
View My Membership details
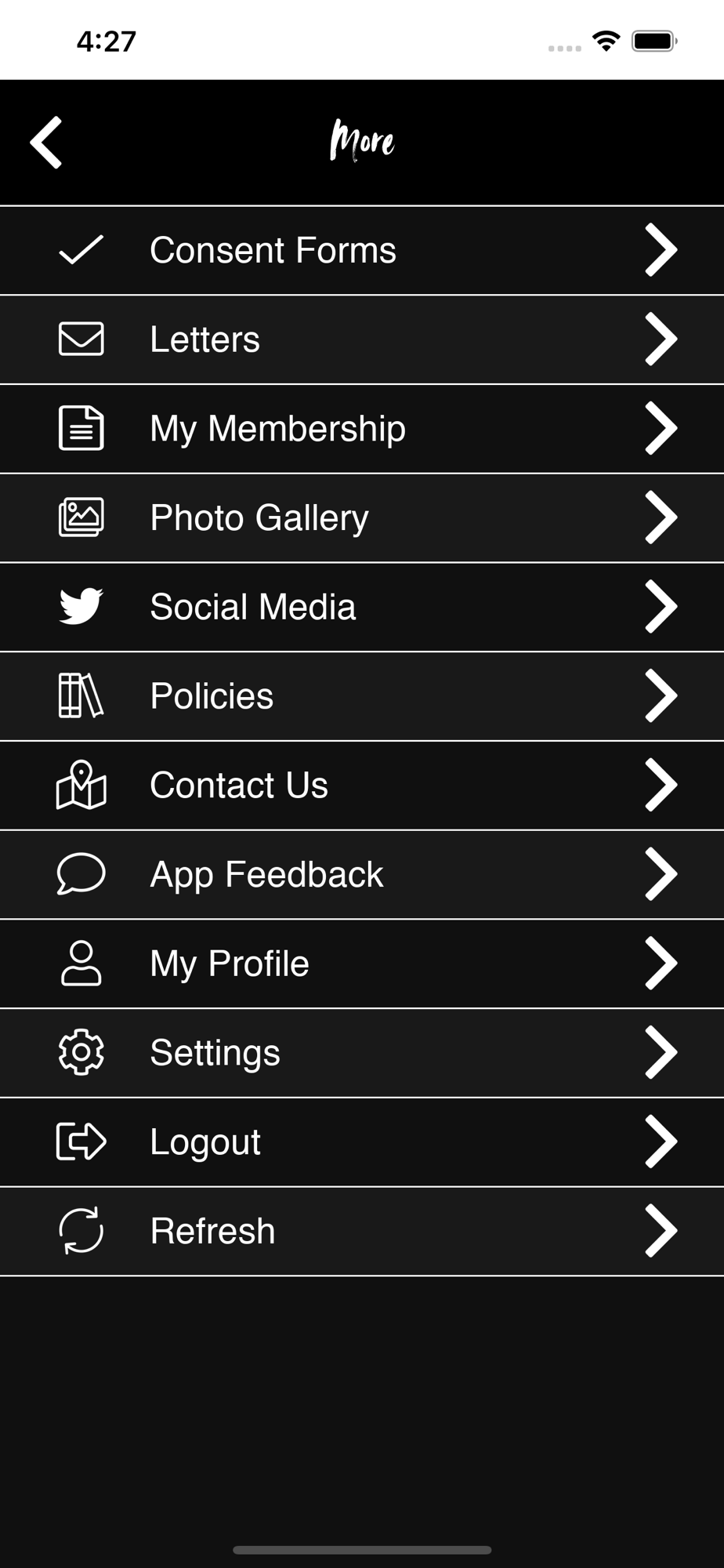[x=362, y=429]
